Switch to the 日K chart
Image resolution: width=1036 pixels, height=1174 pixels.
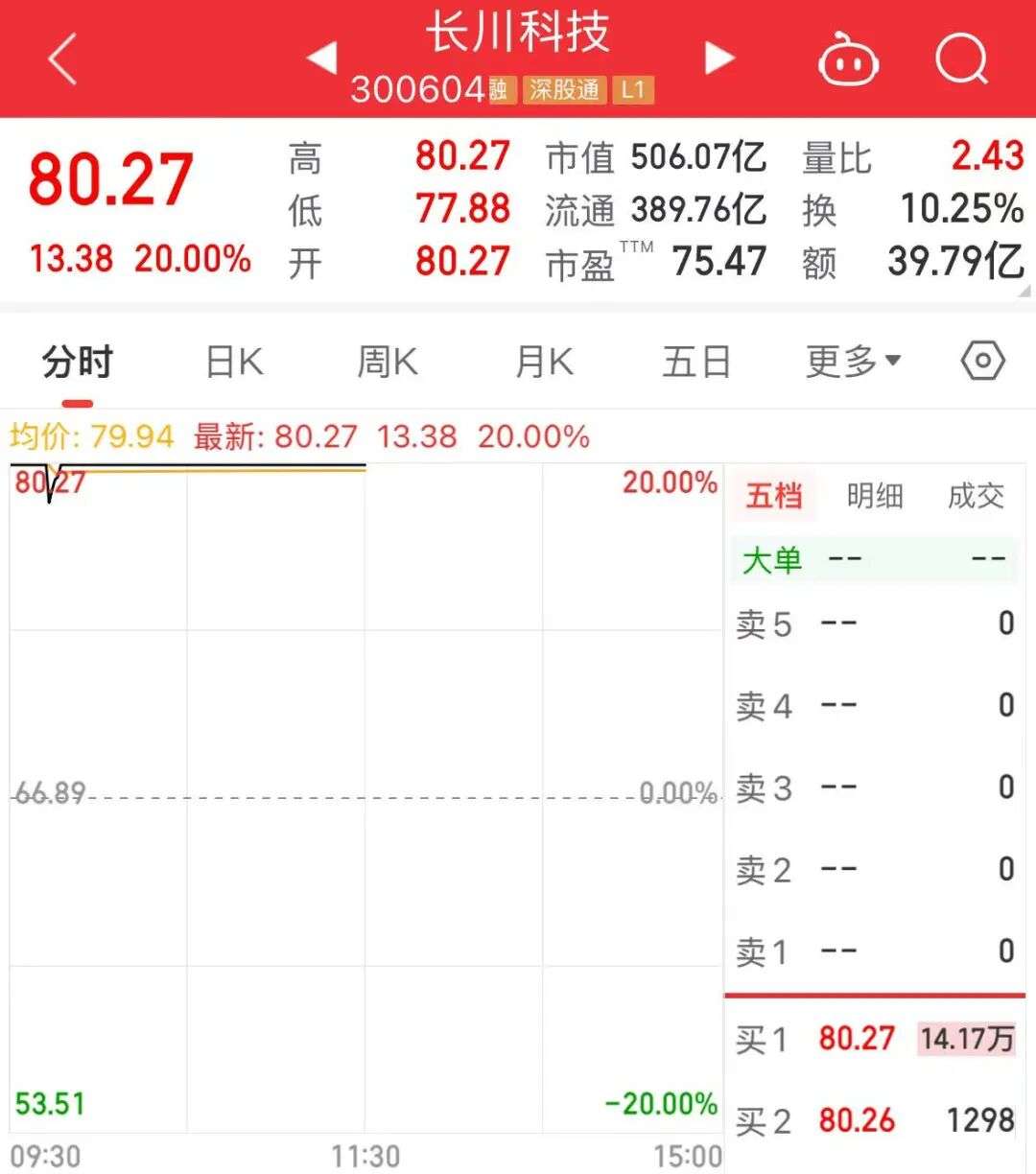coord(234,363)
